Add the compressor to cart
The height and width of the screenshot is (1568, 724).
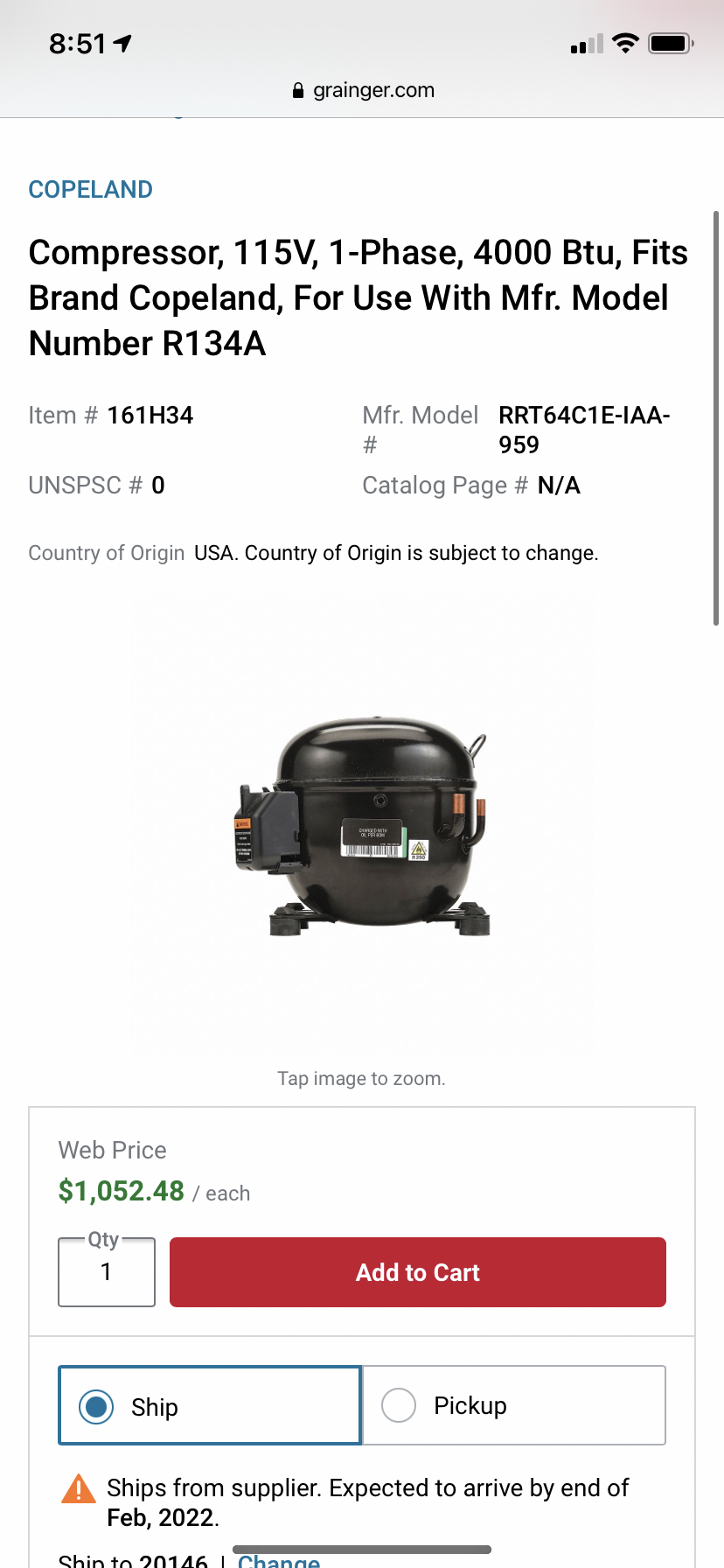coord(417,1272)
